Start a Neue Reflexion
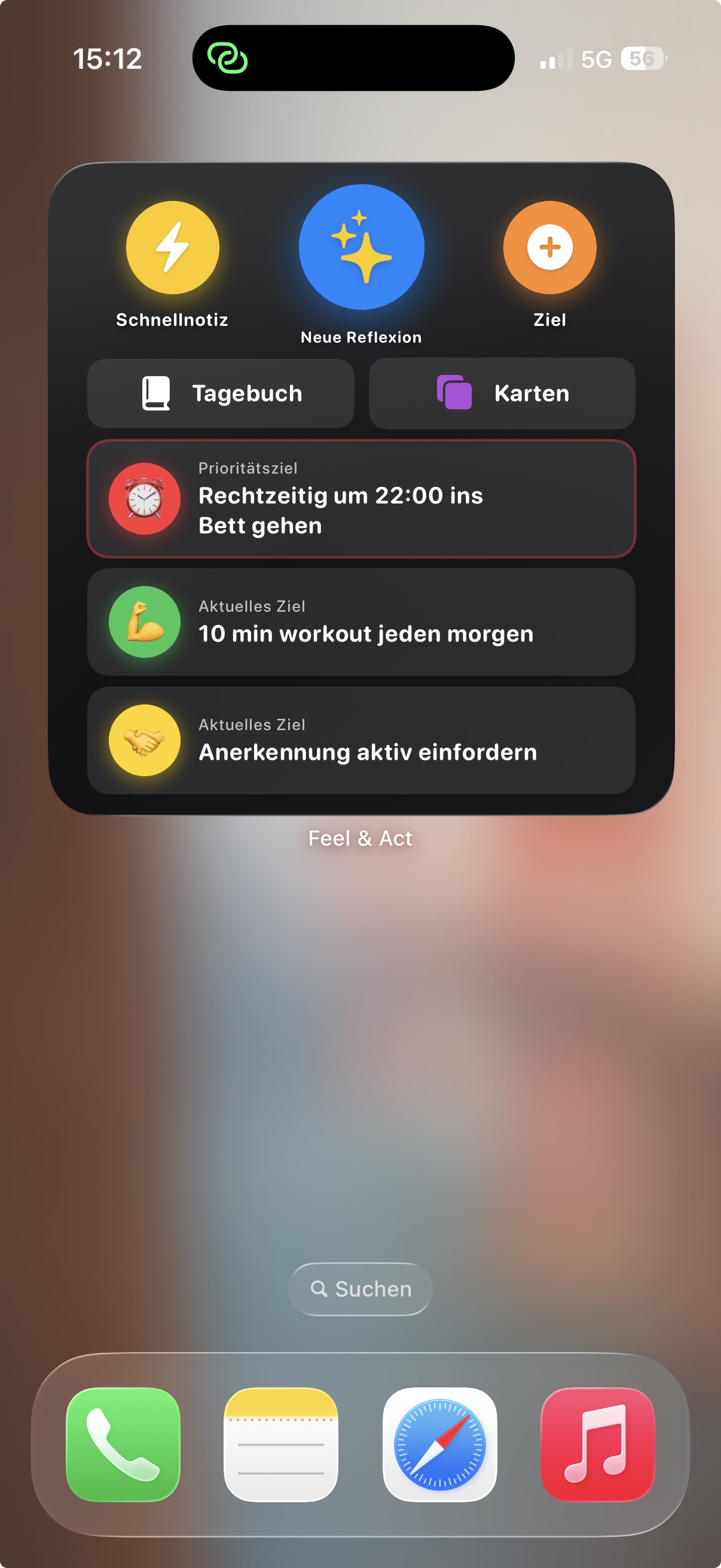The image size is (721, 1568). click(361, 248)
